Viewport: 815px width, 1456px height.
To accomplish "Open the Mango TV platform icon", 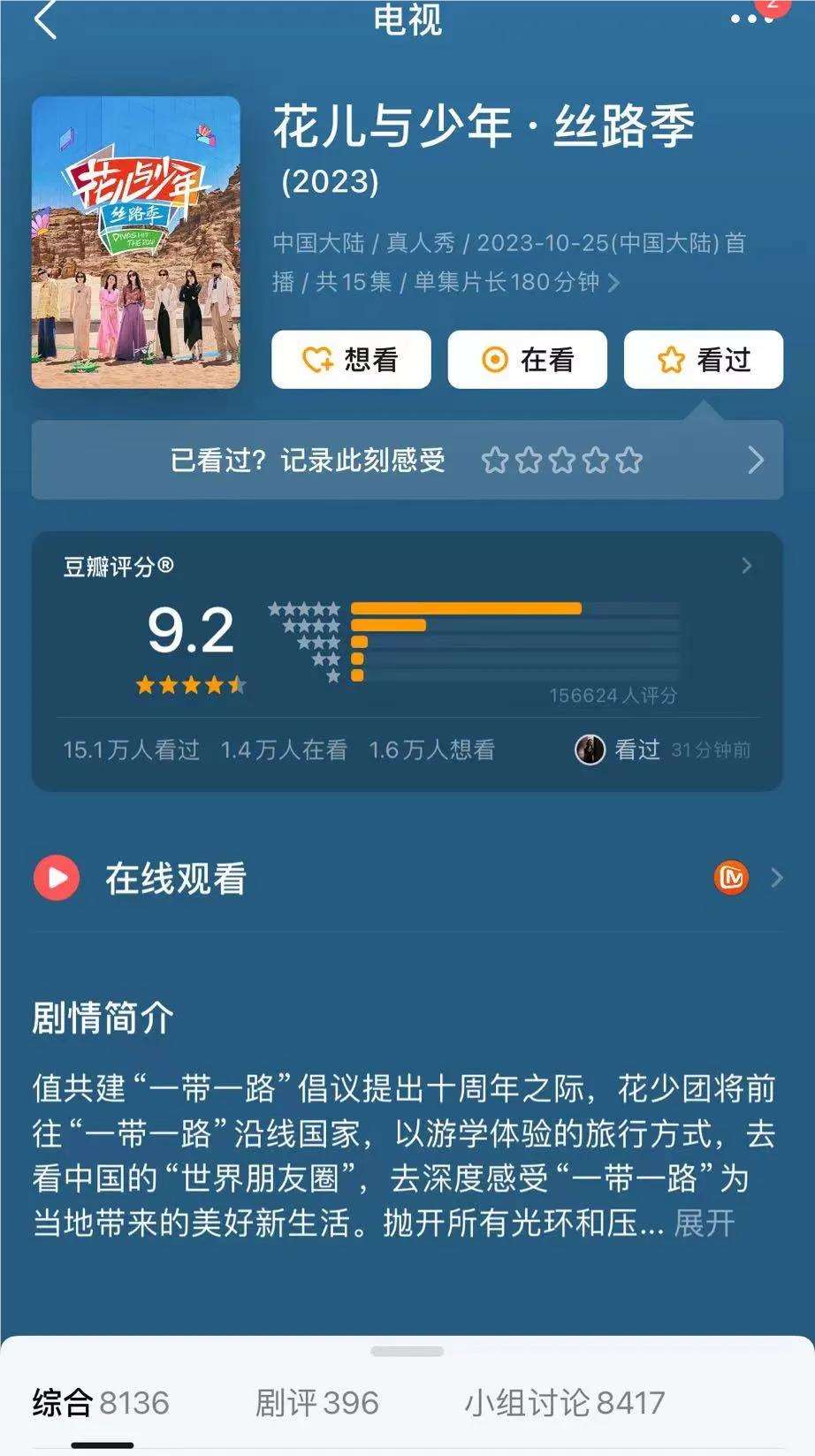I will [x=731, y=878].
